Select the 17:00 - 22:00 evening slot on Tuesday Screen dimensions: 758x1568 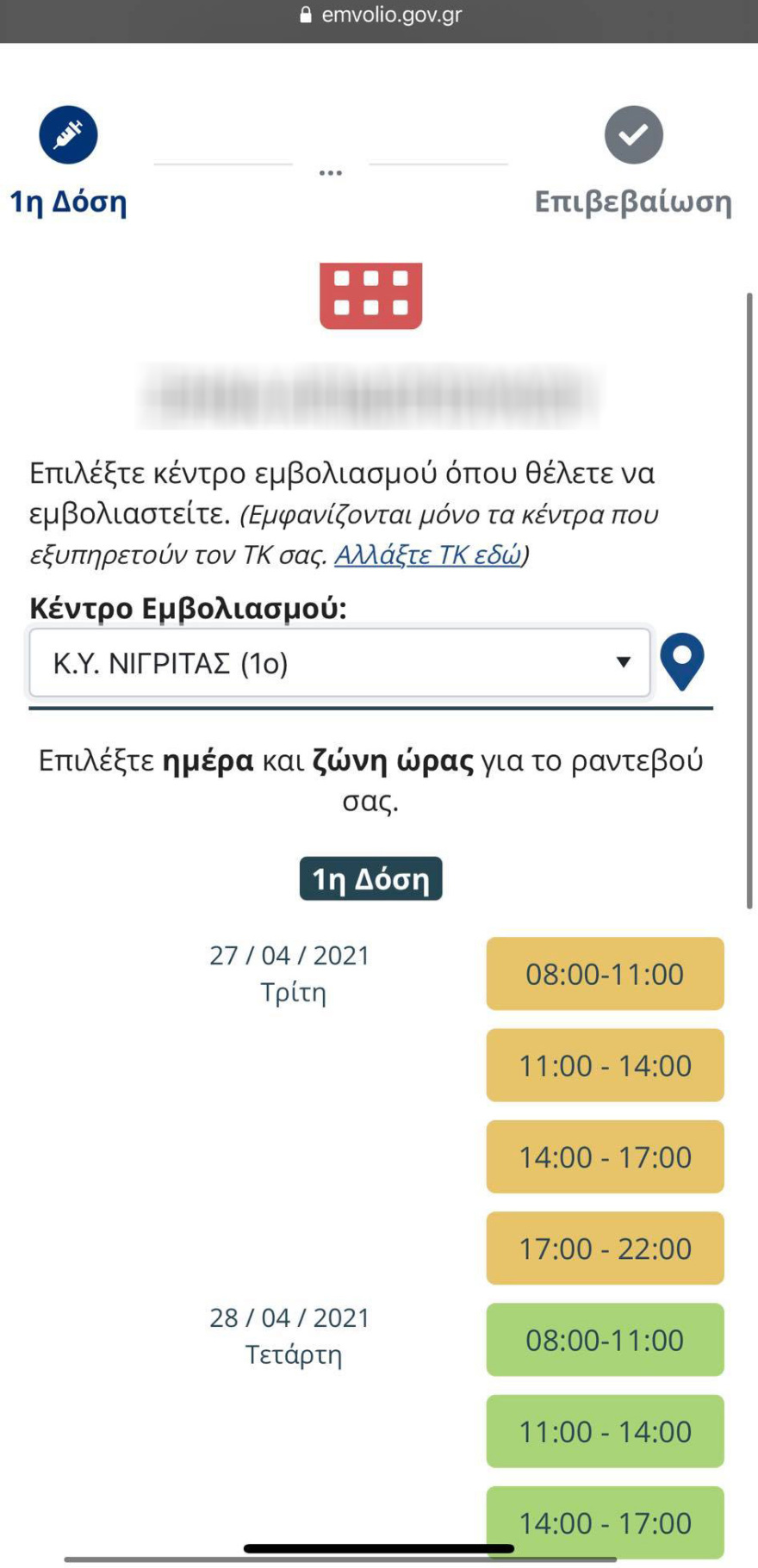pyautogui.click(x=604, y=1249)
